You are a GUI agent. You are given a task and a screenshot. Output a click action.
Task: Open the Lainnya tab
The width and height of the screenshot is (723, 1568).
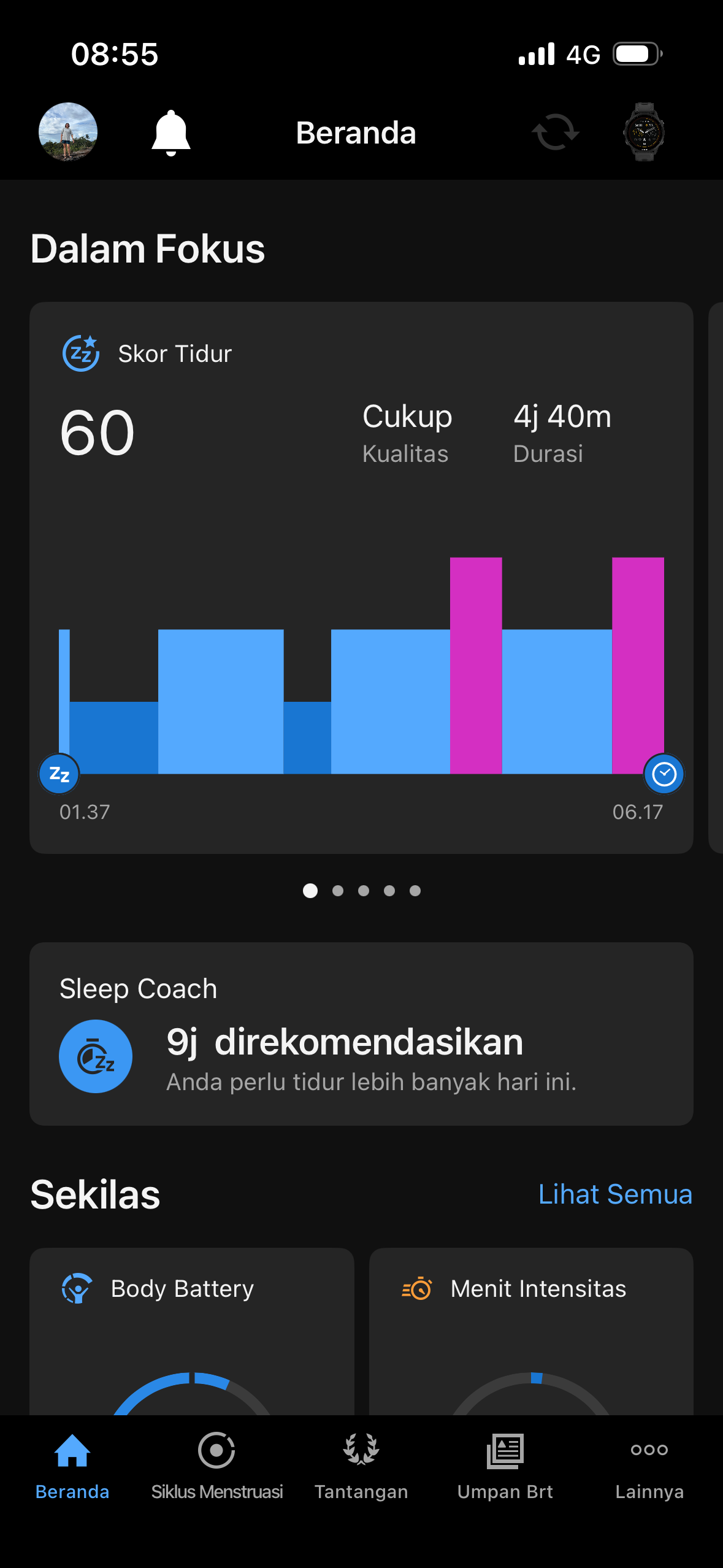pyautogui.click(x=649, y=1466)
